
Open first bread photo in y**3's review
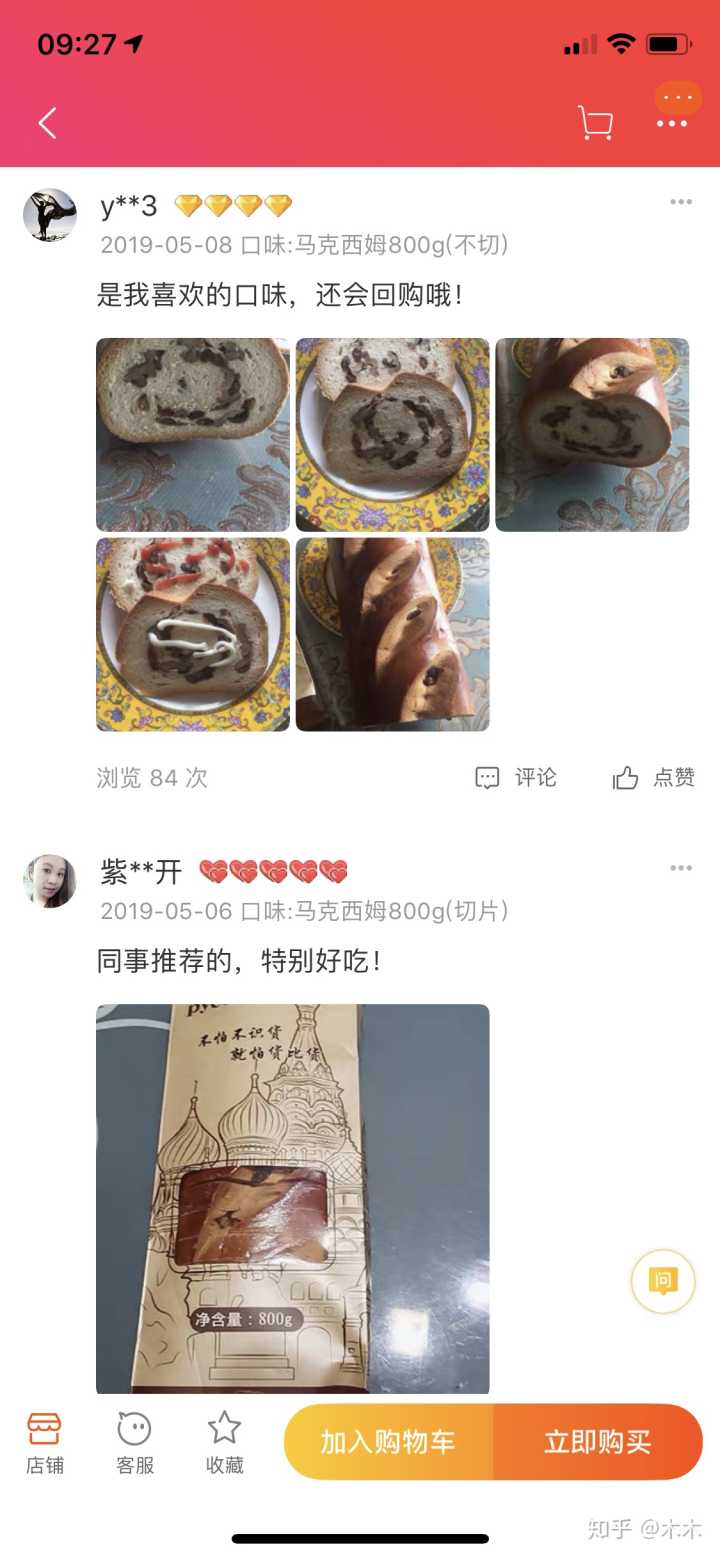point(193,435)
